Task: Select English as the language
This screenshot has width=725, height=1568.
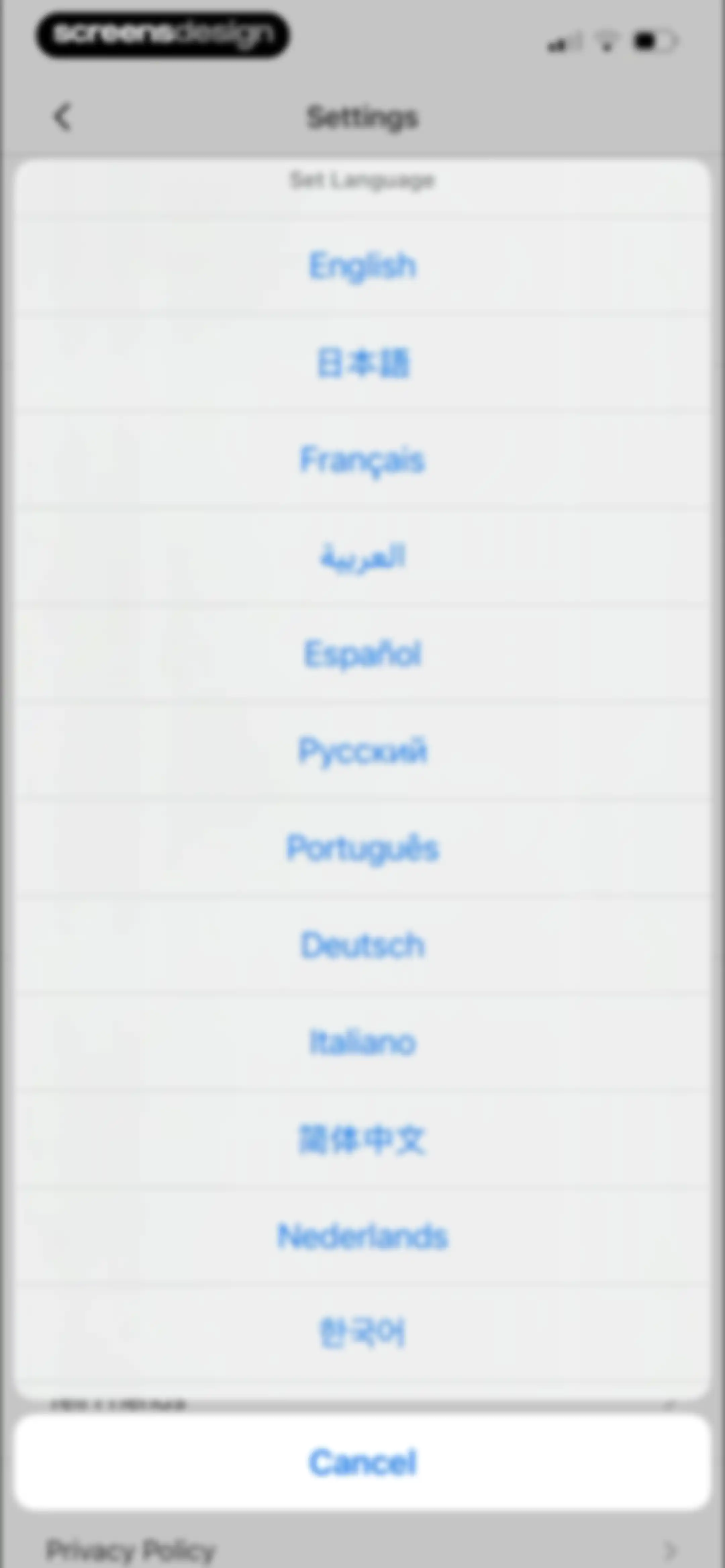Action: (363, 265)
